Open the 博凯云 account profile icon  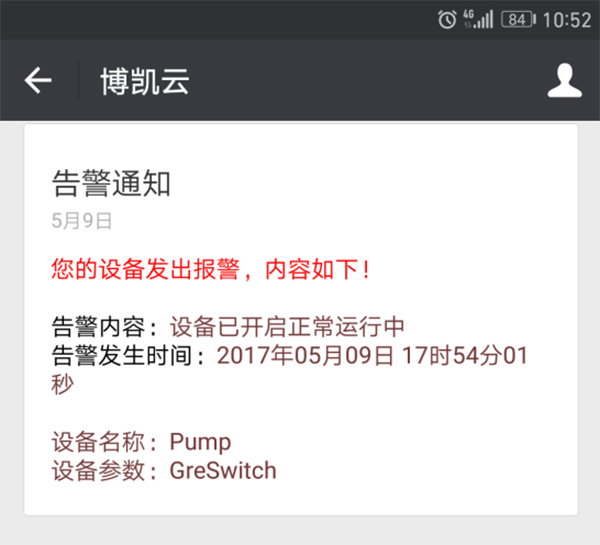[564, 81]
